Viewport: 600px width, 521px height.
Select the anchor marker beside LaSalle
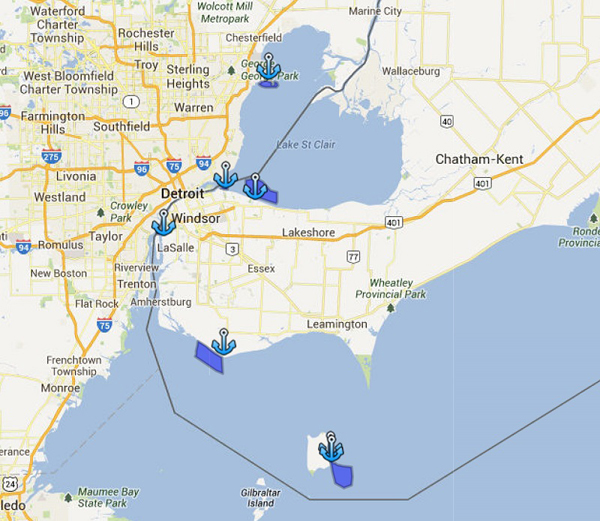[164, 223]
